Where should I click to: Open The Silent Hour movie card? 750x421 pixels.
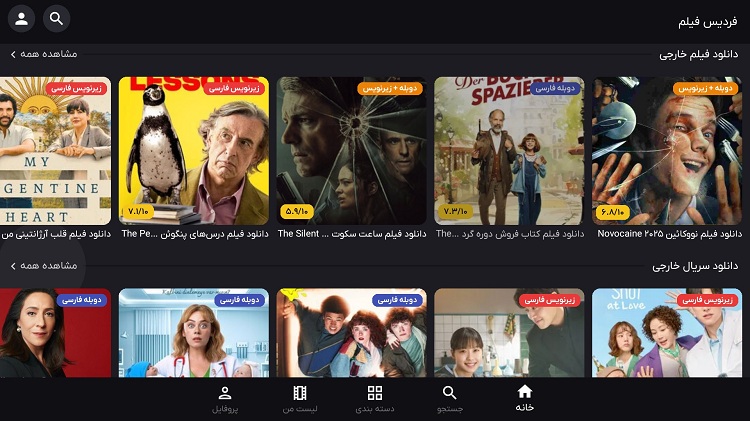click(x=351, y=151)
